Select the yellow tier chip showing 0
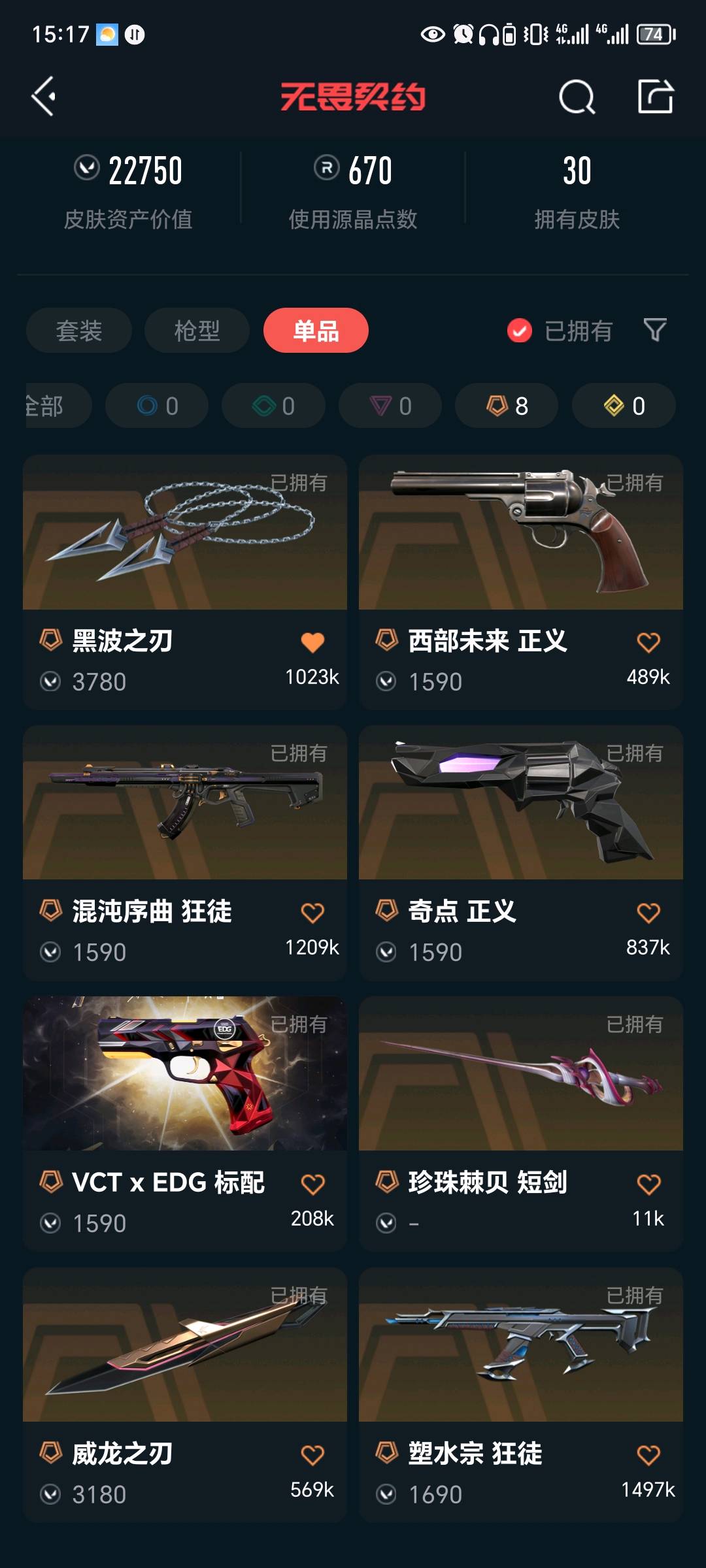This screenshot has height=1568, width=706. tap(624, 406)
